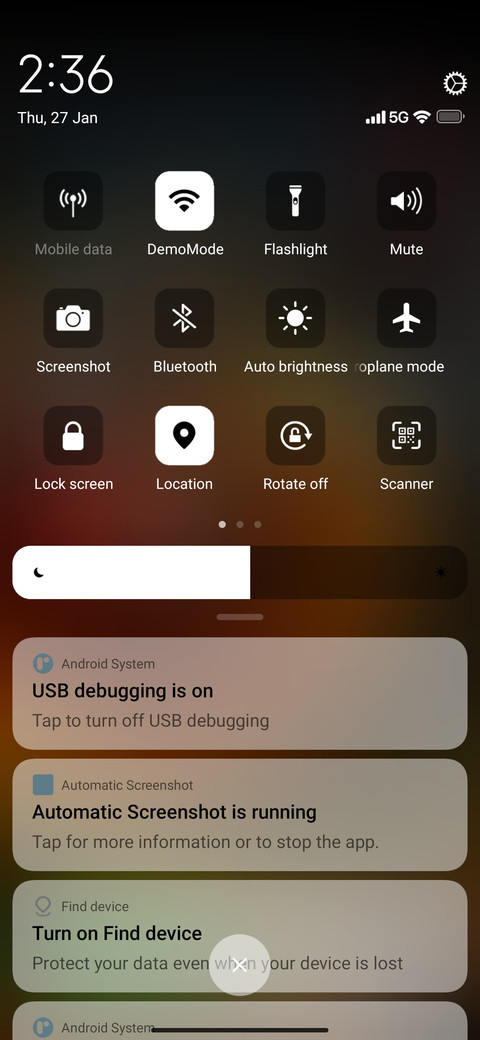Toggle the Rotate off tile
The height and width of the screenshot is (1040, 480).
[296, 436]
